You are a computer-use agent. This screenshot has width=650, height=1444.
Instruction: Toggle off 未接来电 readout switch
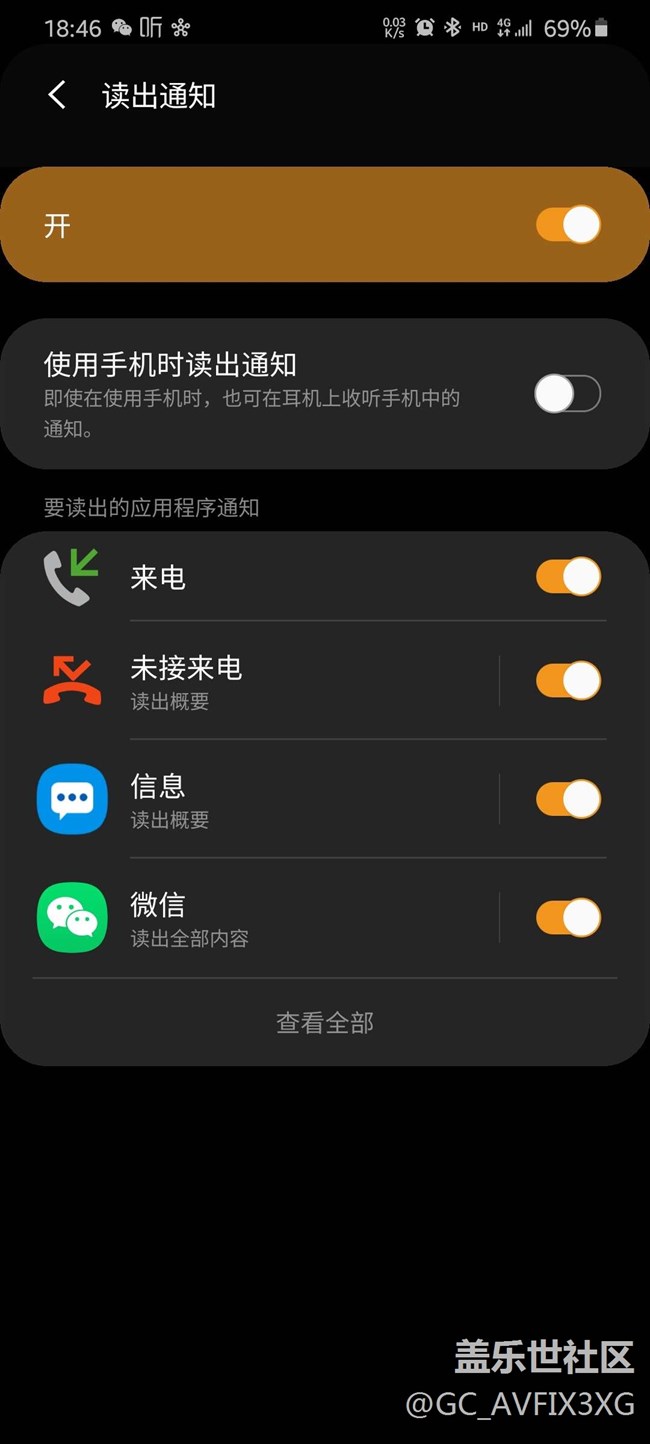(568, 681)
